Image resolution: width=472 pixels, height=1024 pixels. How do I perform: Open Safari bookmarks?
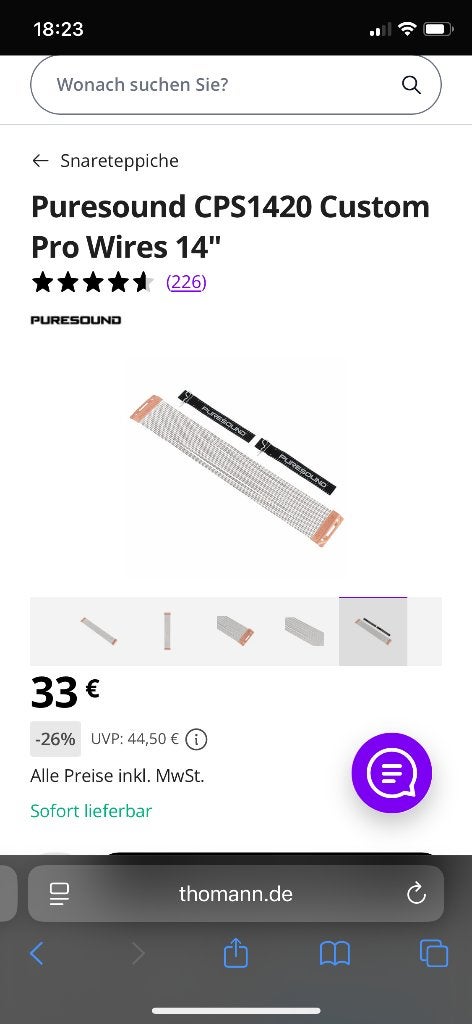335,954
